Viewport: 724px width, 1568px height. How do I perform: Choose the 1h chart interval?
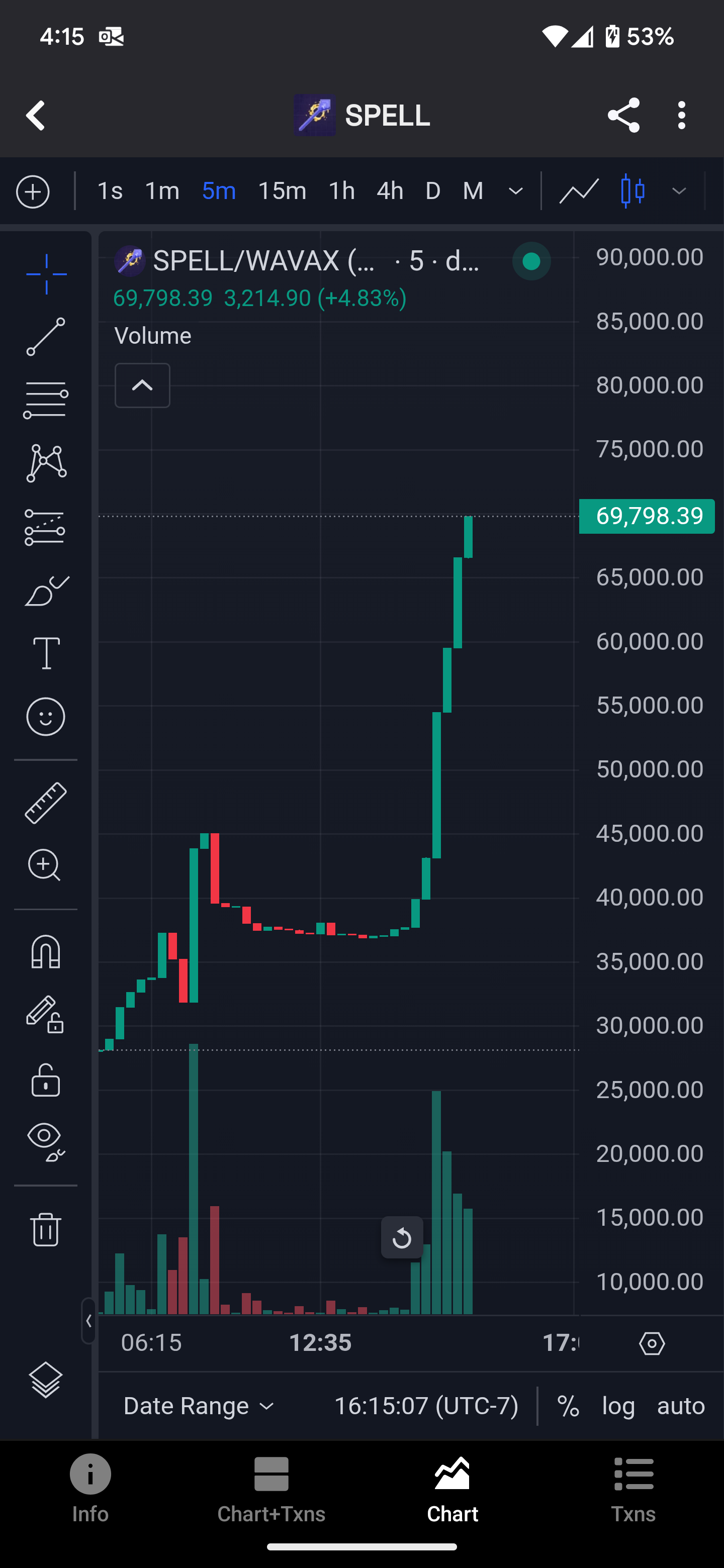point(341,192)
